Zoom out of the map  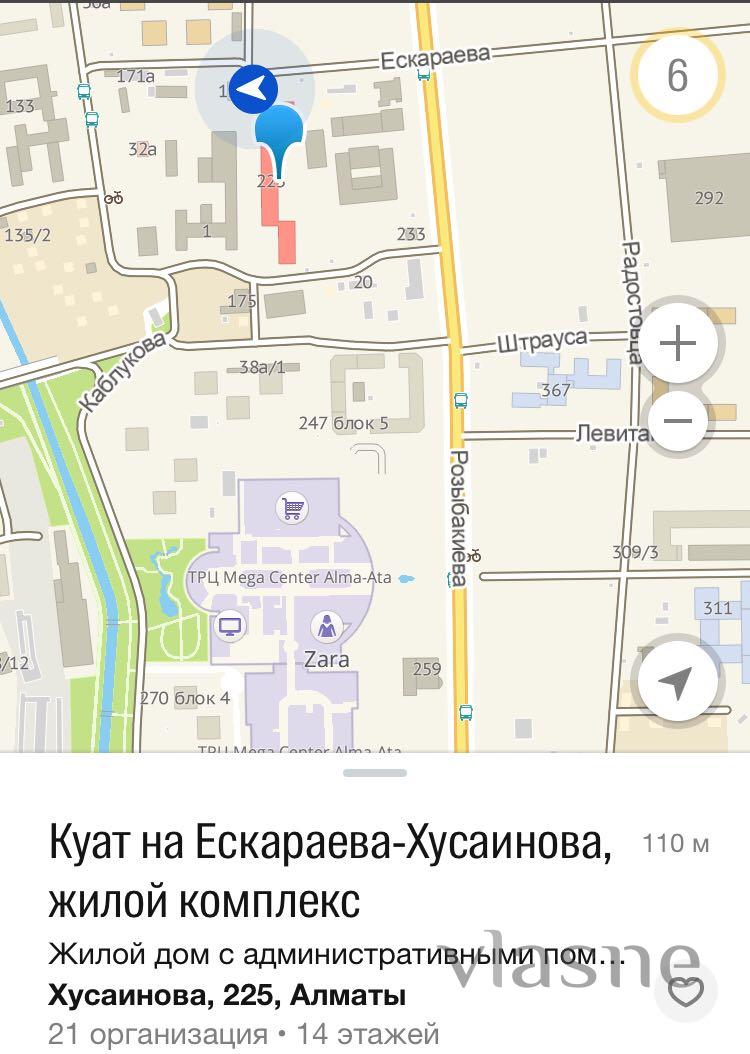[678, 420]
